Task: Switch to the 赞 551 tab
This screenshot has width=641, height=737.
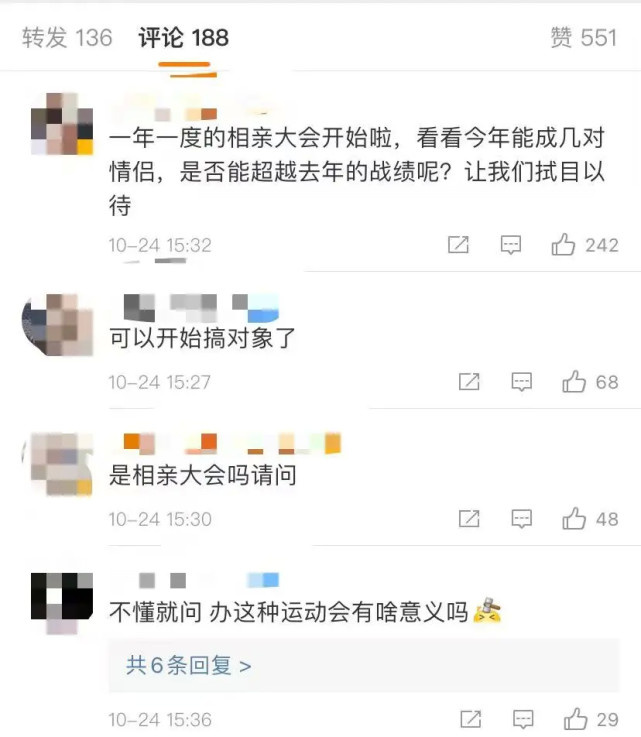Action: (583, 38)
